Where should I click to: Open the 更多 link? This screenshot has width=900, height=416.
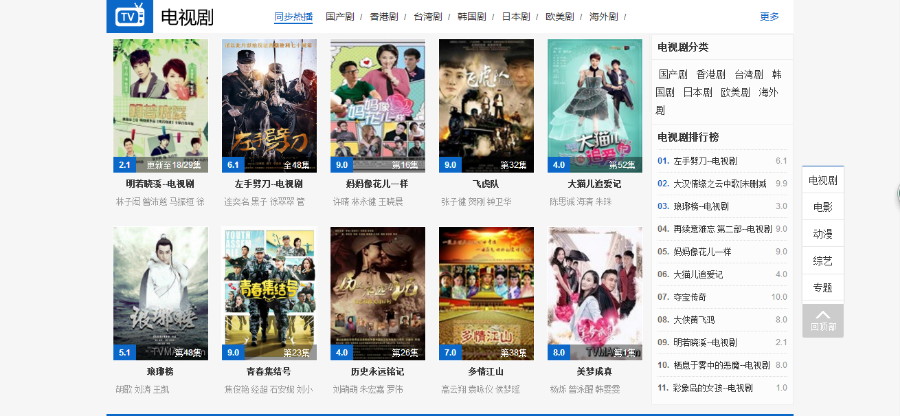point(769,17)
